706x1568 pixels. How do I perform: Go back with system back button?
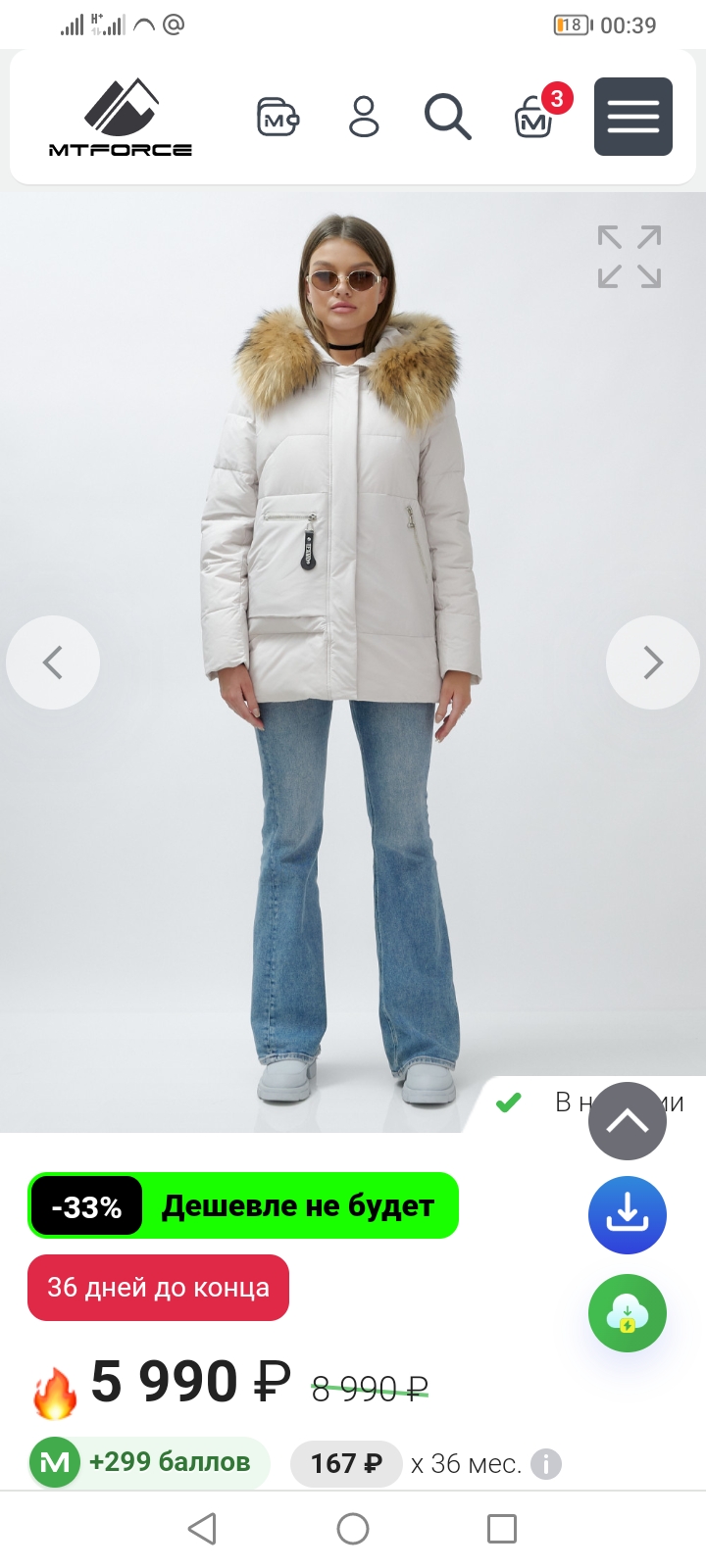[x=202, y=1529]
